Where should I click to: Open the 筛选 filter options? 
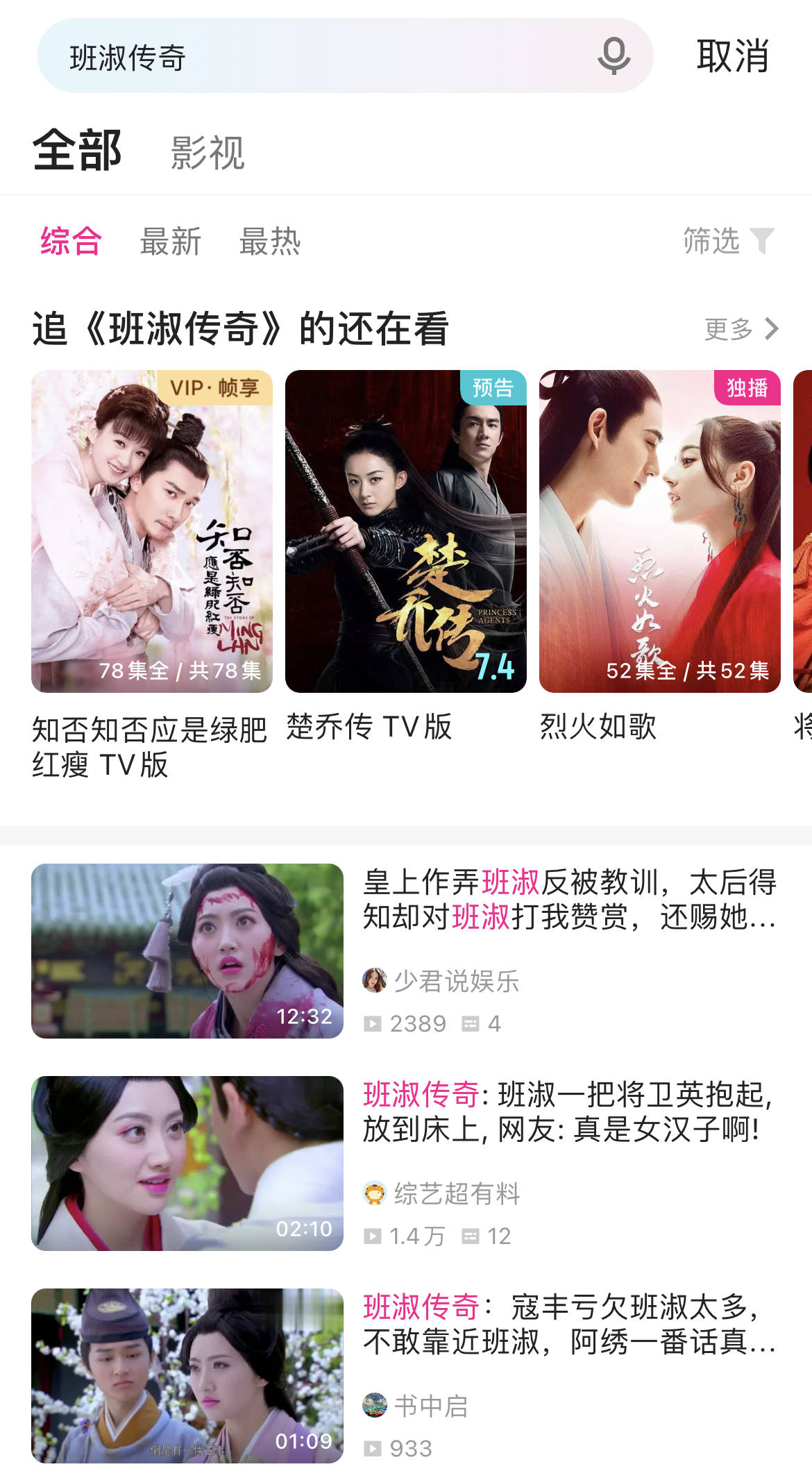click(x=728, y=242)
